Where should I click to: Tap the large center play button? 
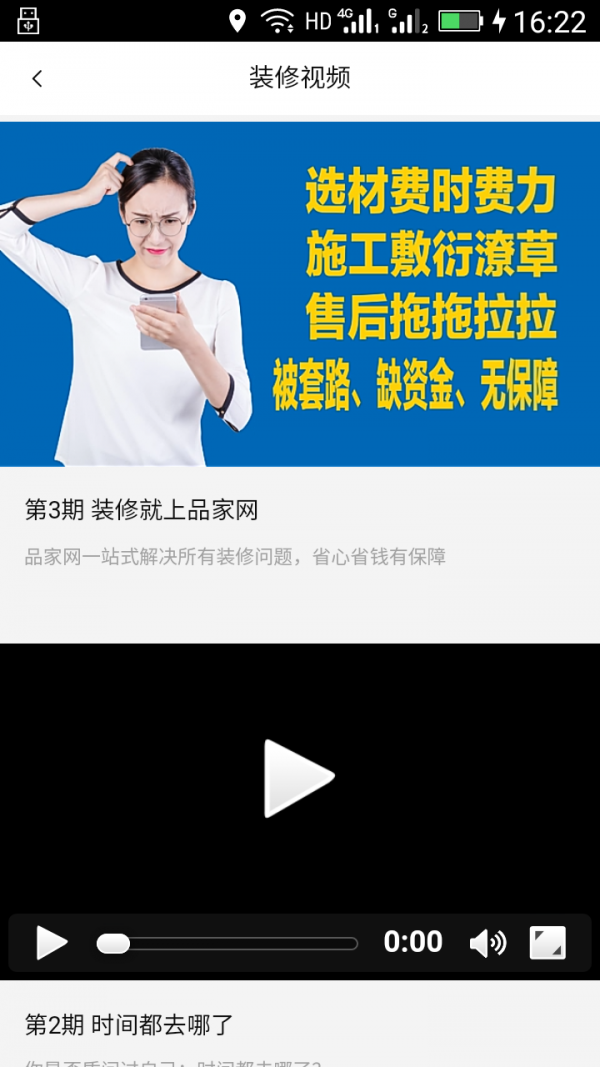298,777
